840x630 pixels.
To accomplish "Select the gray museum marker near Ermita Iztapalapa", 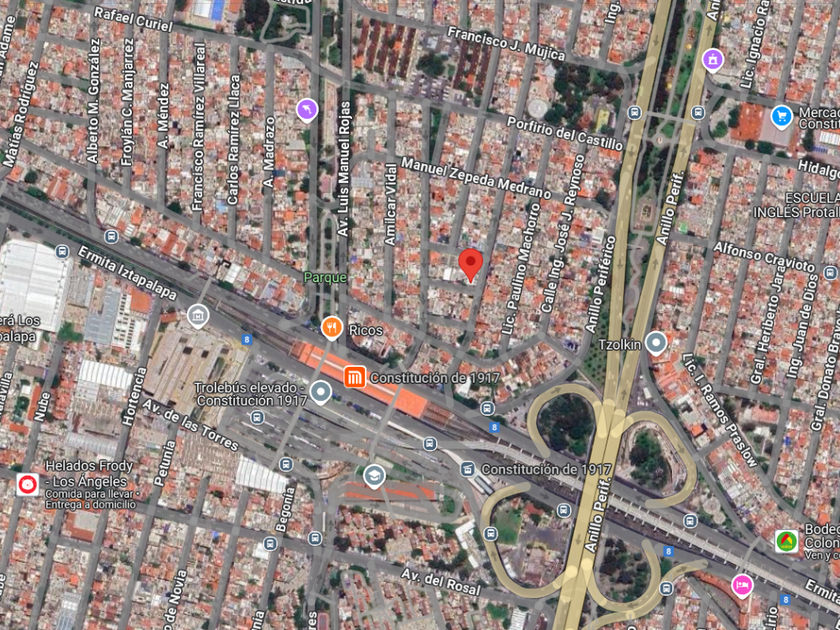I will click(x=198, y=316).
